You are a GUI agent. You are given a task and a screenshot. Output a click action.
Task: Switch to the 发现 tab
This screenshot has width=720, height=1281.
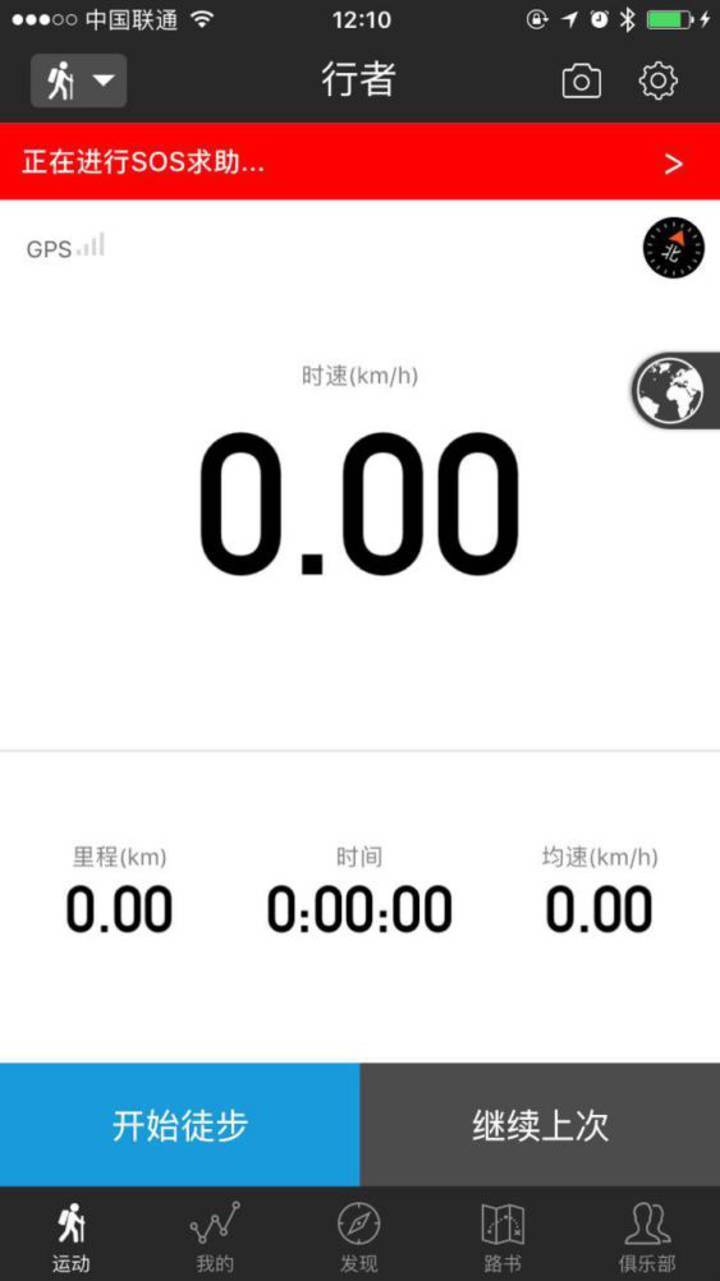(359, 1237)
